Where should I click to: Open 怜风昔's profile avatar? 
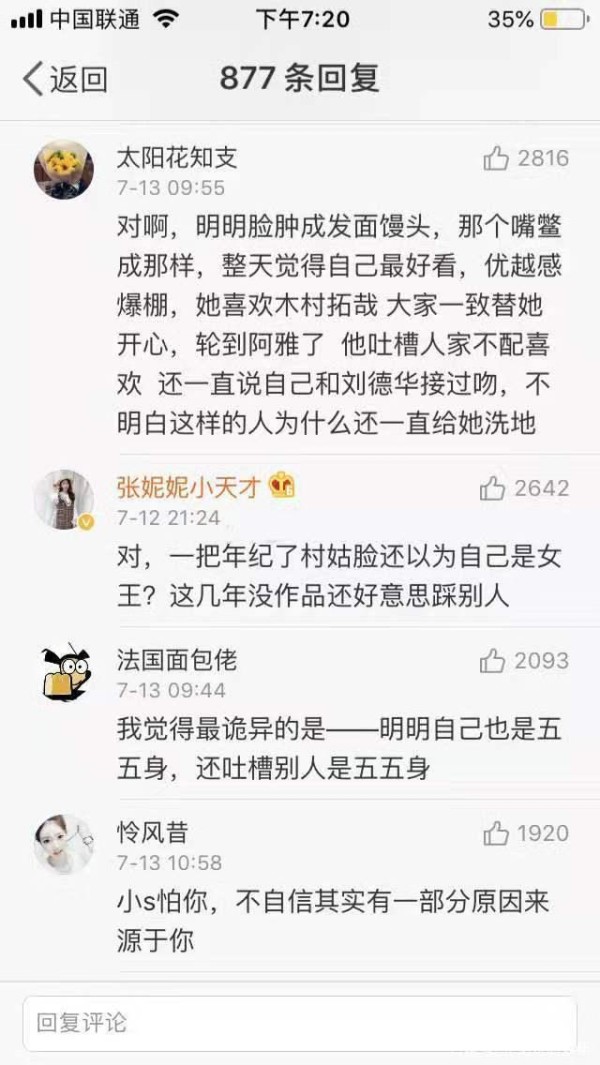64,844
